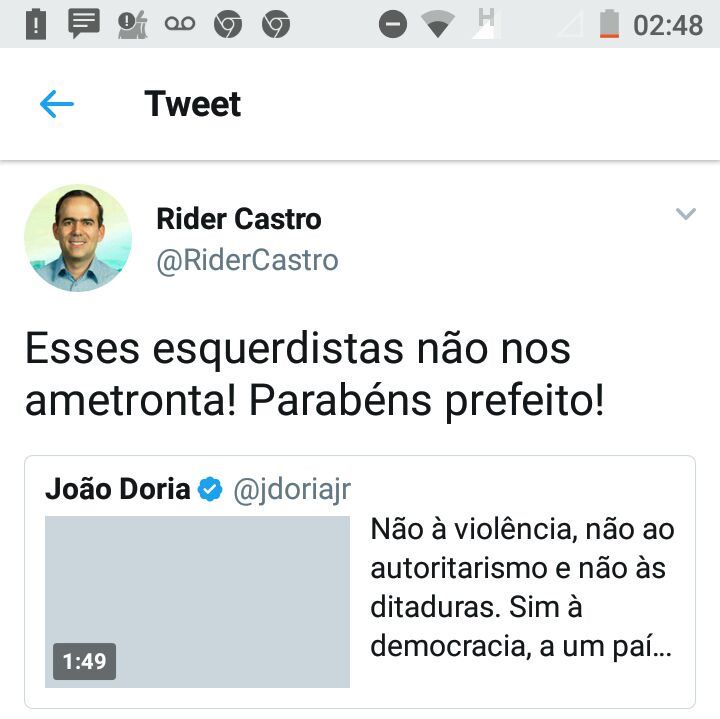Screen dimensions: 720x719
Task: Expand the tweet options chevron
Action: (x=685, y=214)
